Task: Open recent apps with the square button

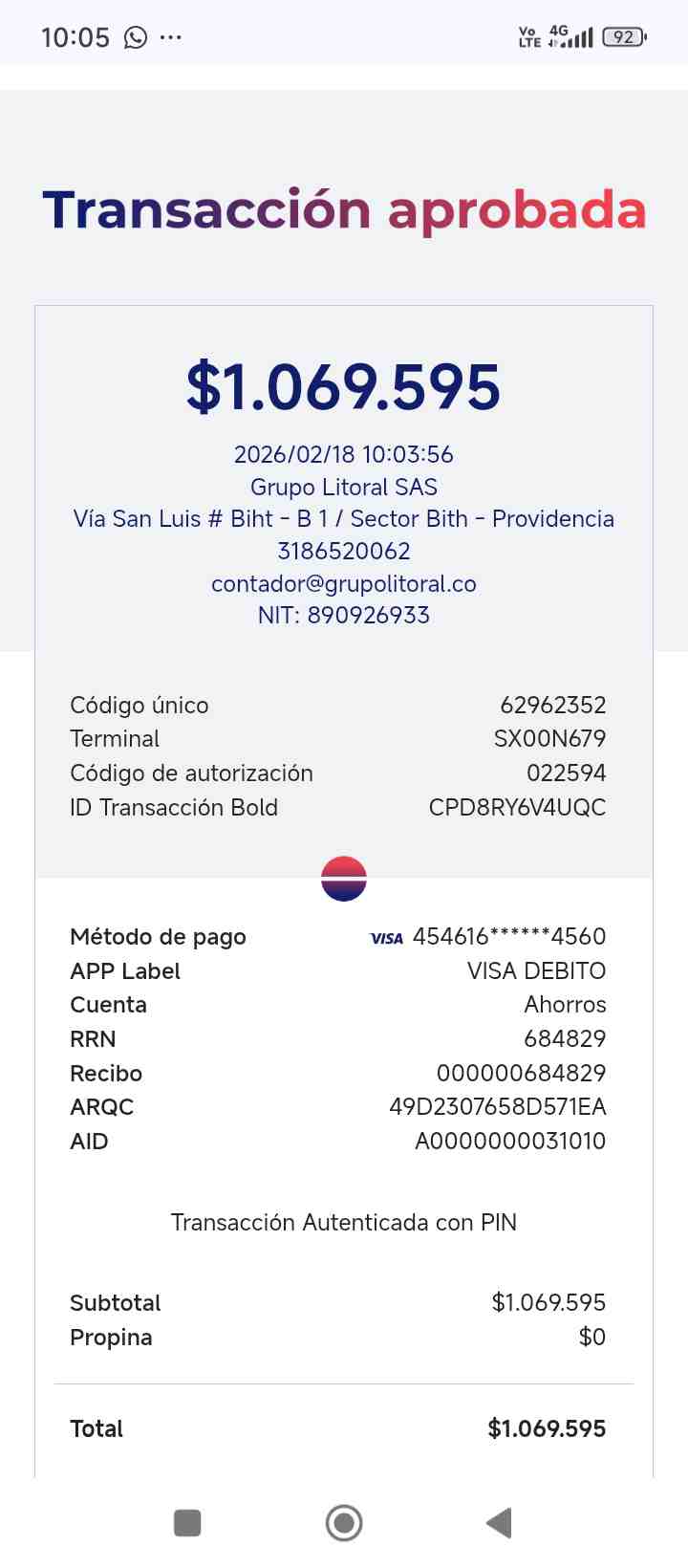Action: click(x=187, y=1522)
